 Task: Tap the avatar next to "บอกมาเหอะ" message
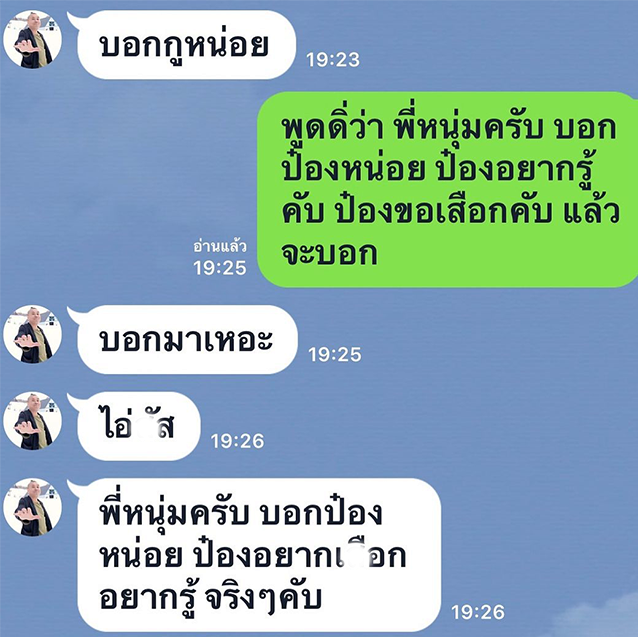[33, 334]
